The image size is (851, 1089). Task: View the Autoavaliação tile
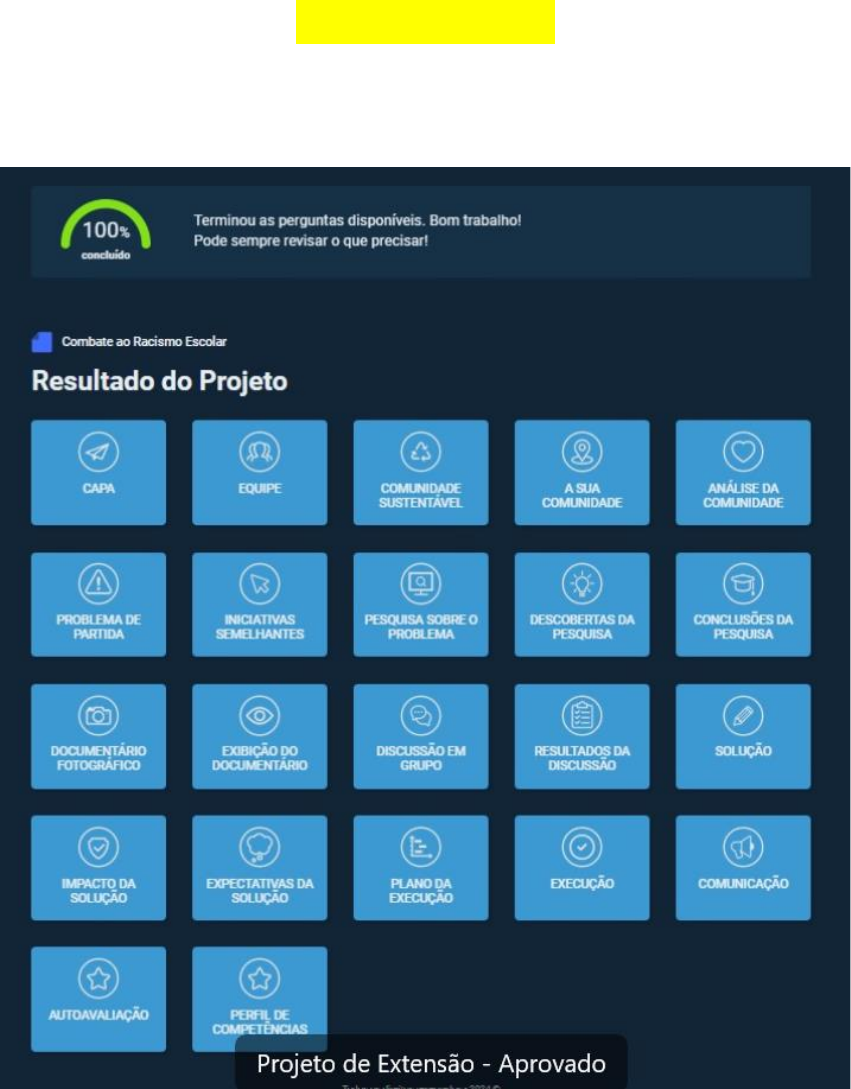click(x=98, y=998)
